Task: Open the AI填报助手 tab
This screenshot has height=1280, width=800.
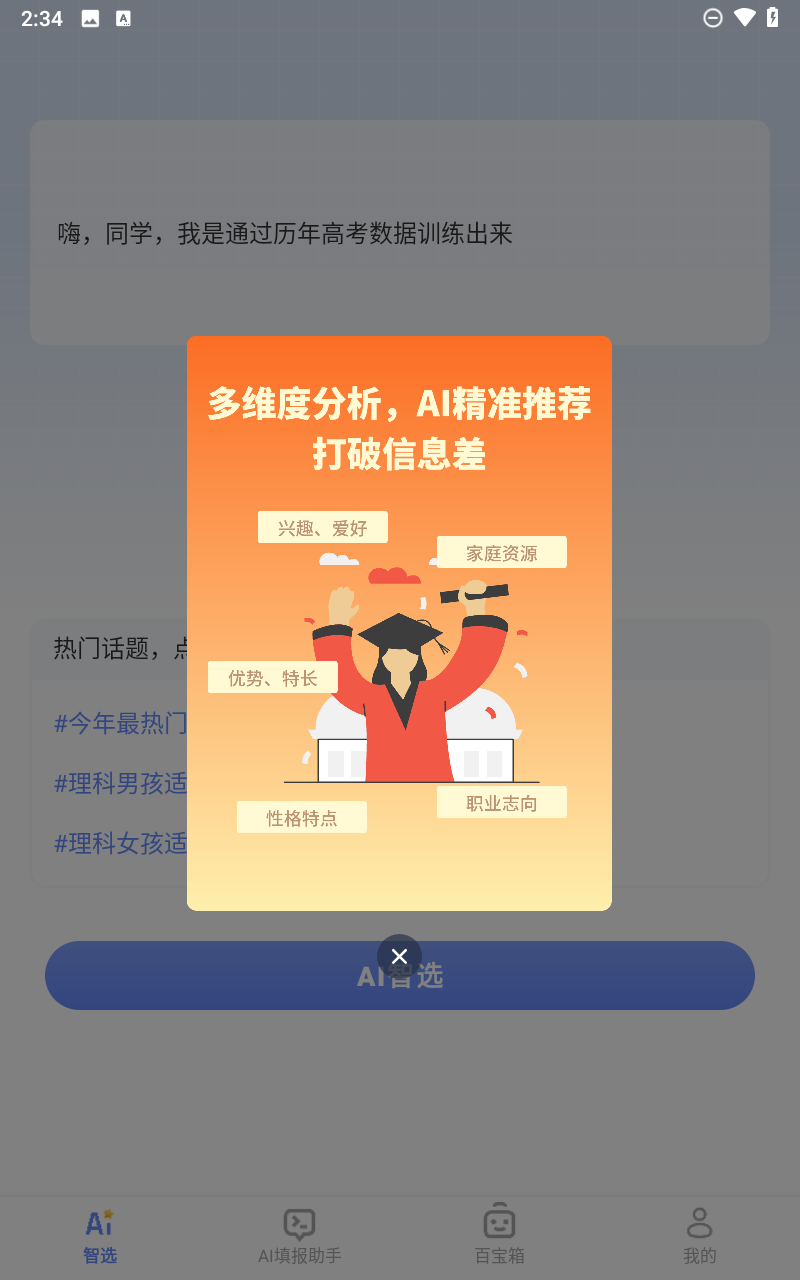Action: coord(300,1236)
